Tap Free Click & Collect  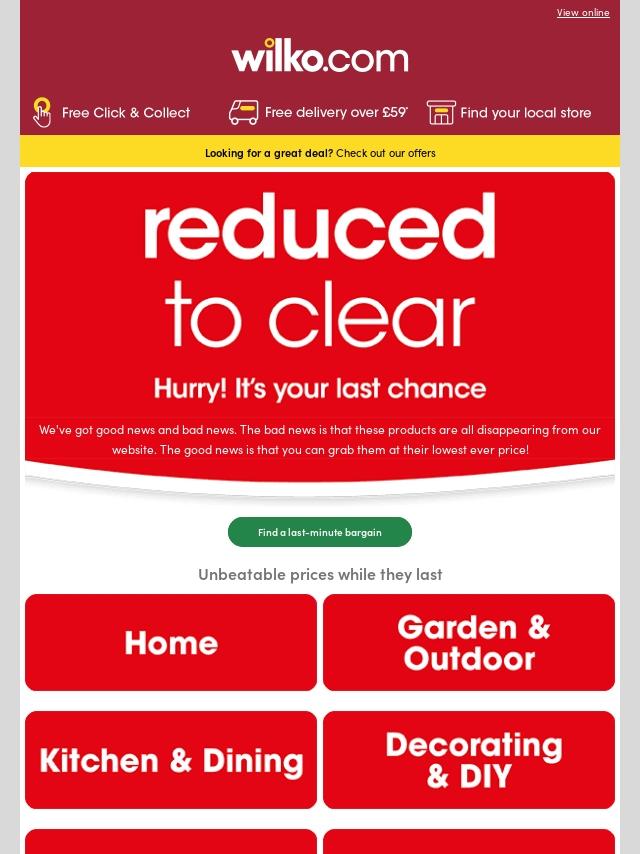pyautogui.click(x=112, y=113)
